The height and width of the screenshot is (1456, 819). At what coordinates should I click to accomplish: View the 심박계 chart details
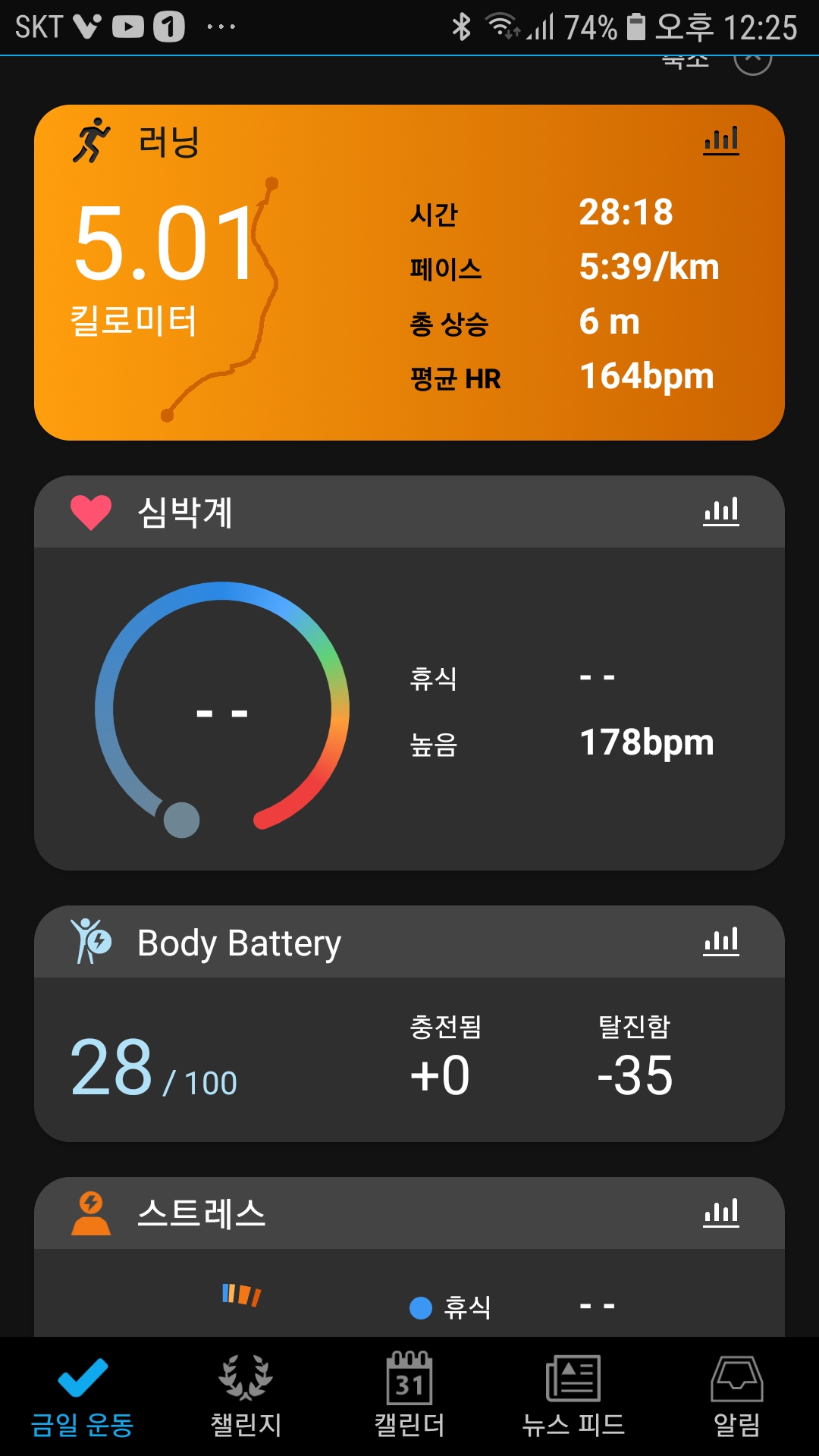coord(720,512)
